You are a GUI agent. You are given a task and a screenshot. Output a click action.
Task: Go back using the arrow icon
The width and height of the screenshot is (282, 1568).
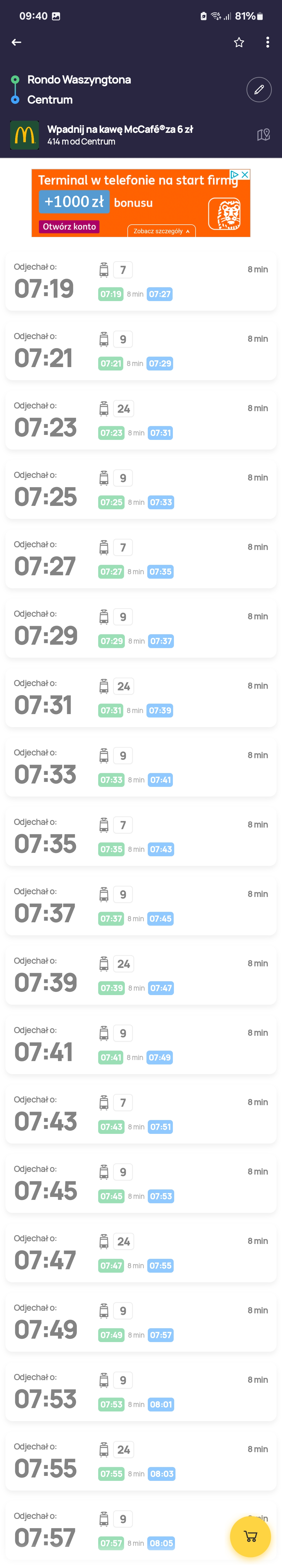click(x=16, y=42)
